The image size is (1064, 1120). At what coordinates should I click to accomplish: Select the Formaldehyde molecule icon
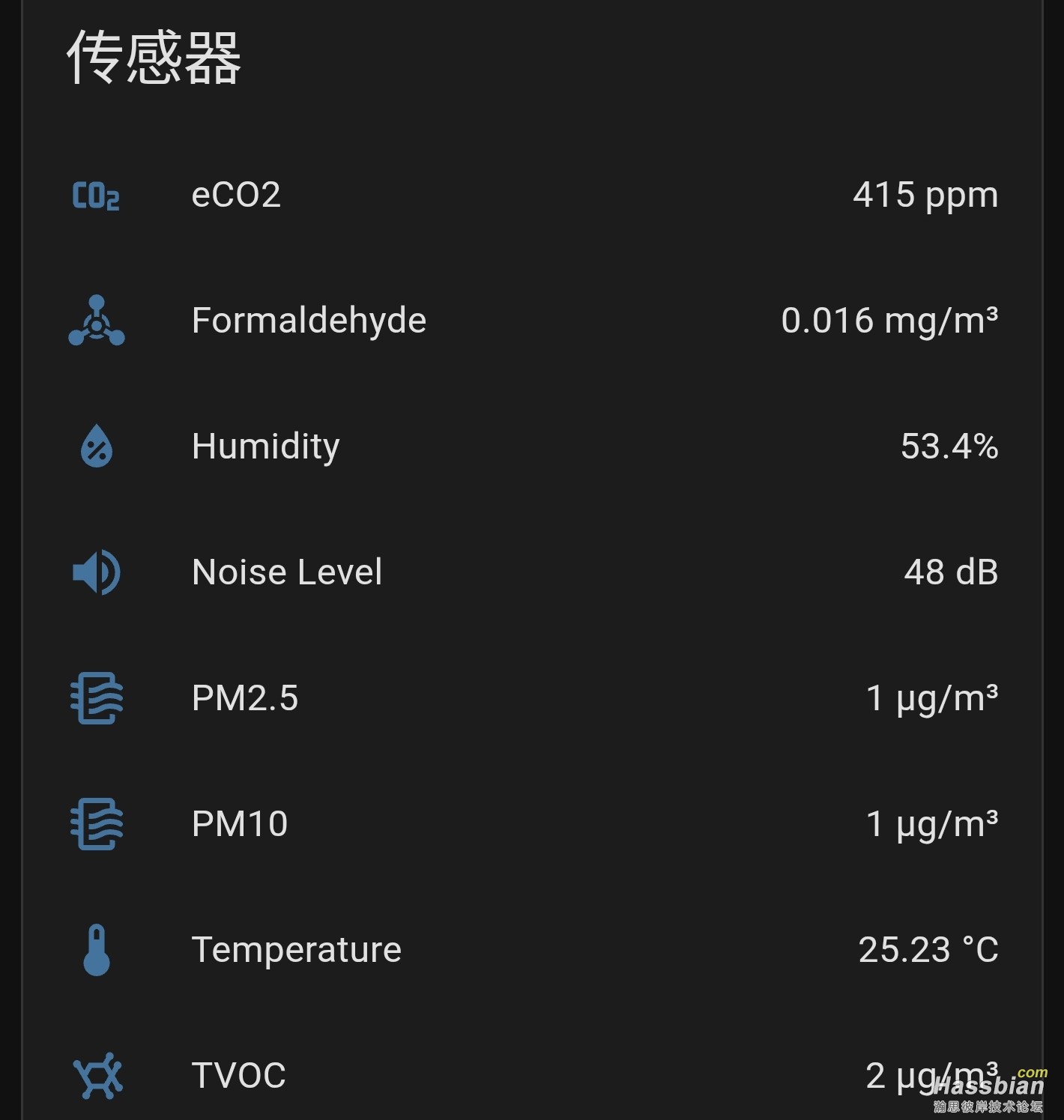97,321
